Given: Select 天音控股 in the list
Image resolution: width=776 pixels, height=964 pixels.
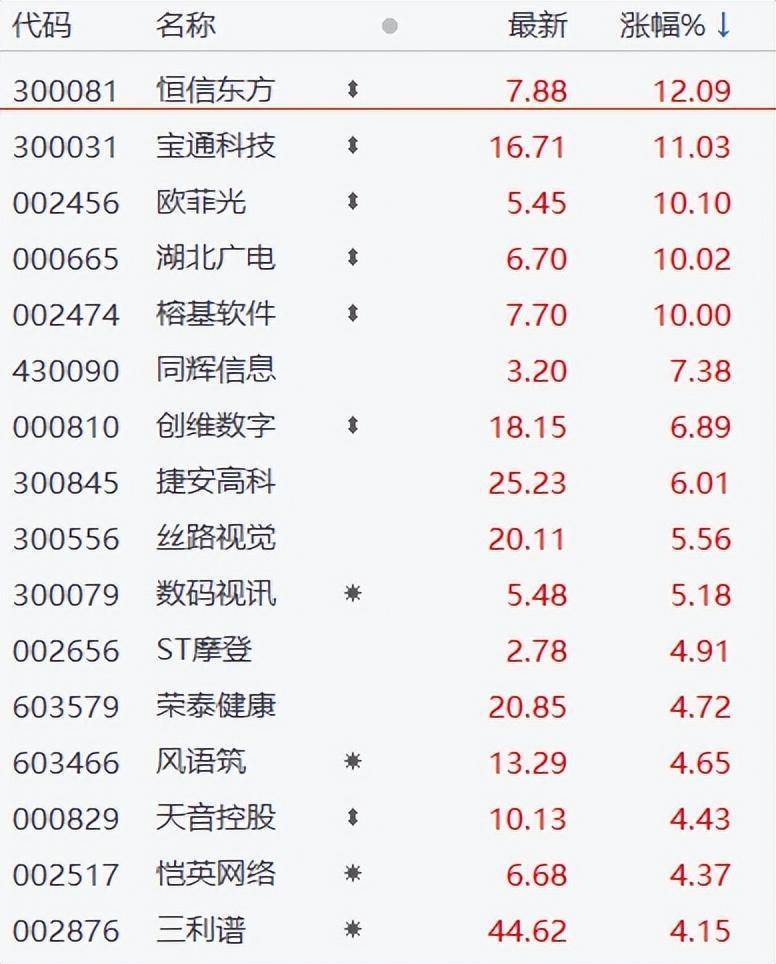Looking at the screenshot, I should point(214,819).
